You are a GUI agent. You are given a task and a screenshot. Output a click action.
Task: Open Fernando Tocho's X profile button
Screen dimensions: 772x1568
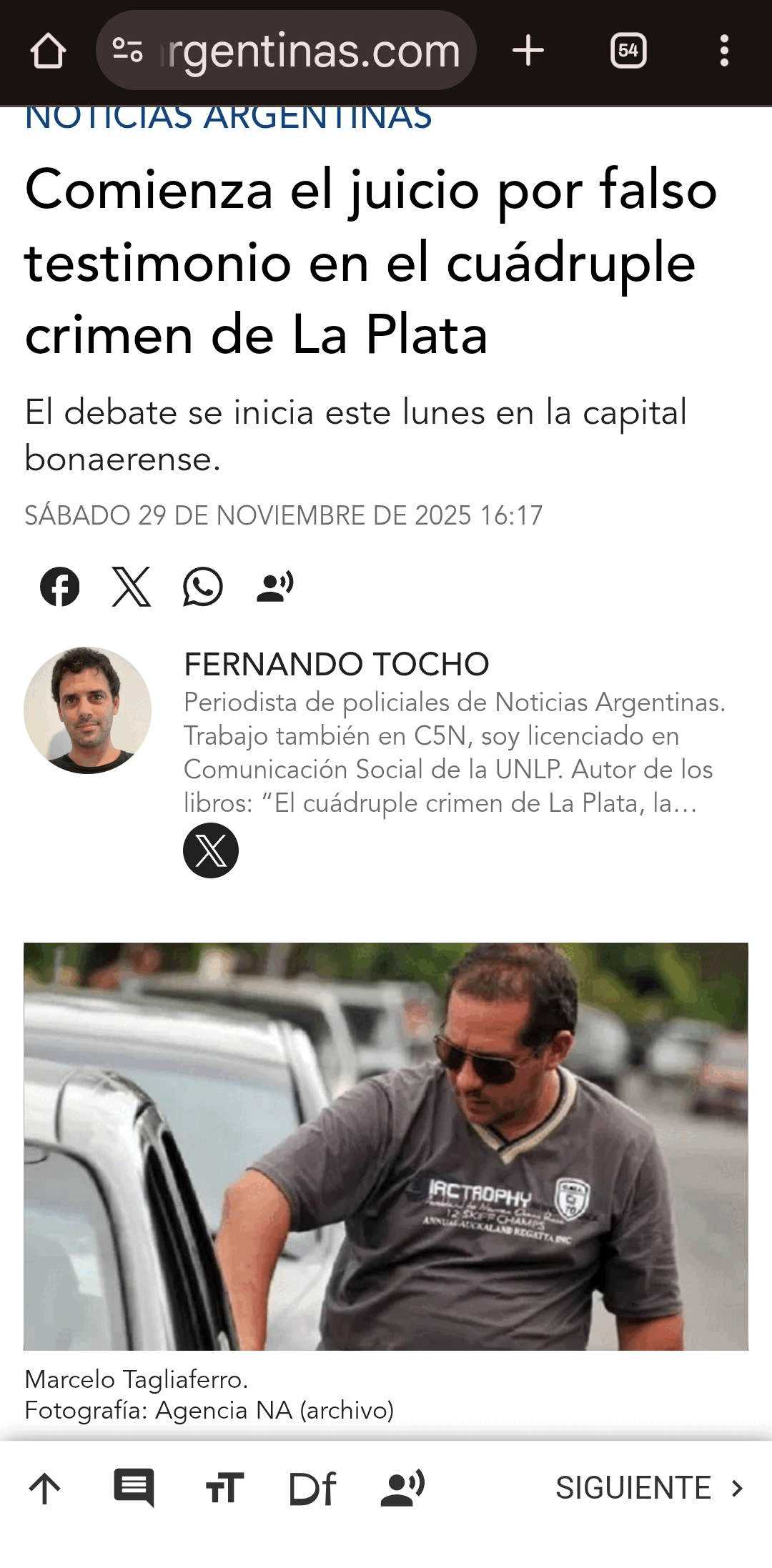211,850
